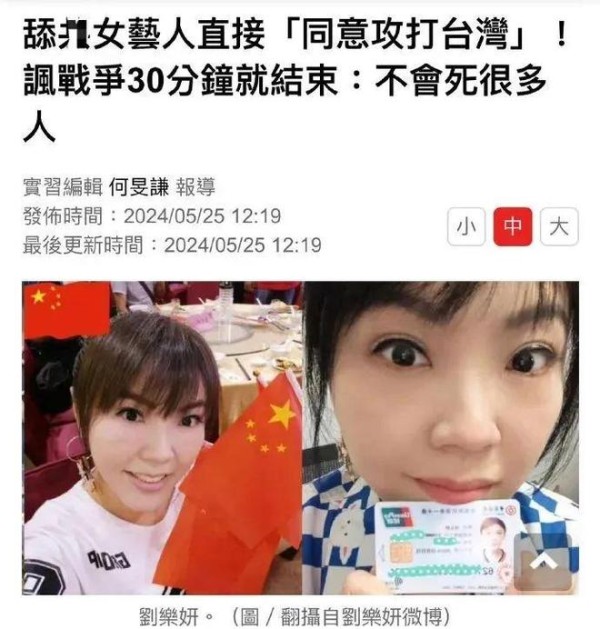Set article font size to 小
Screen dimensions: 600x629
(465, 228)
